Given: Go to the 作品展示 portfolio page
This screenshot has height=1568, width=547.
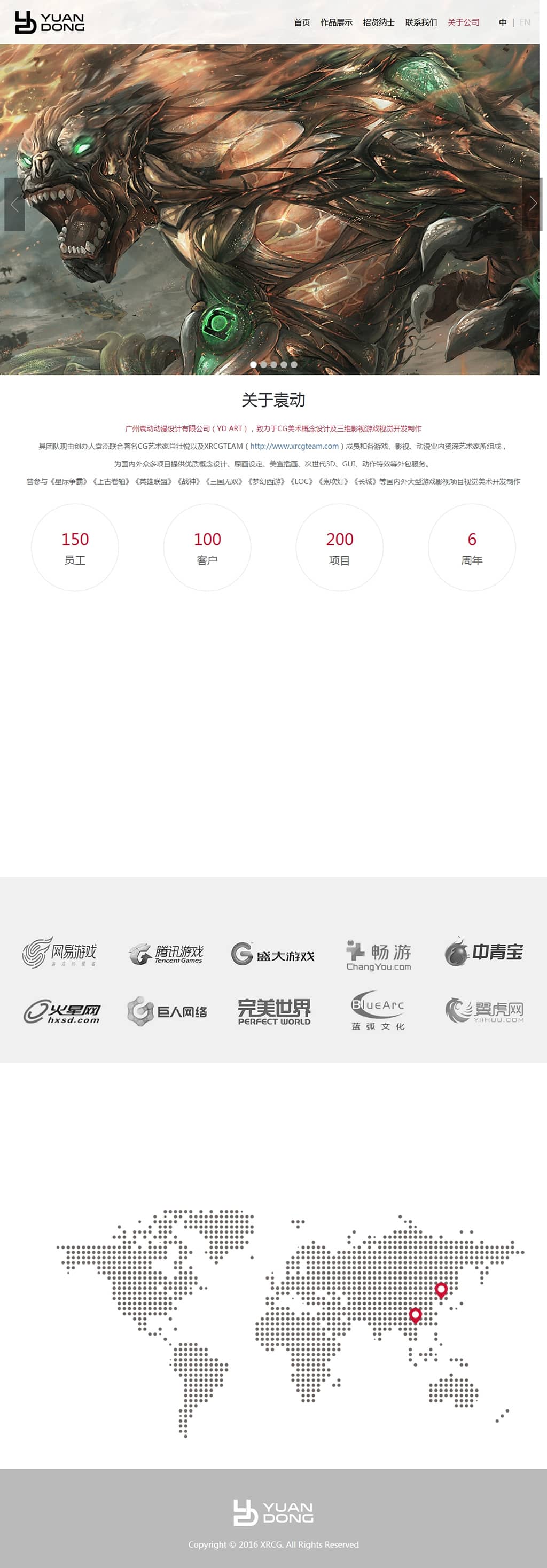Looking at the screenshot, I should pyautogui.click(x=336, y=22).
